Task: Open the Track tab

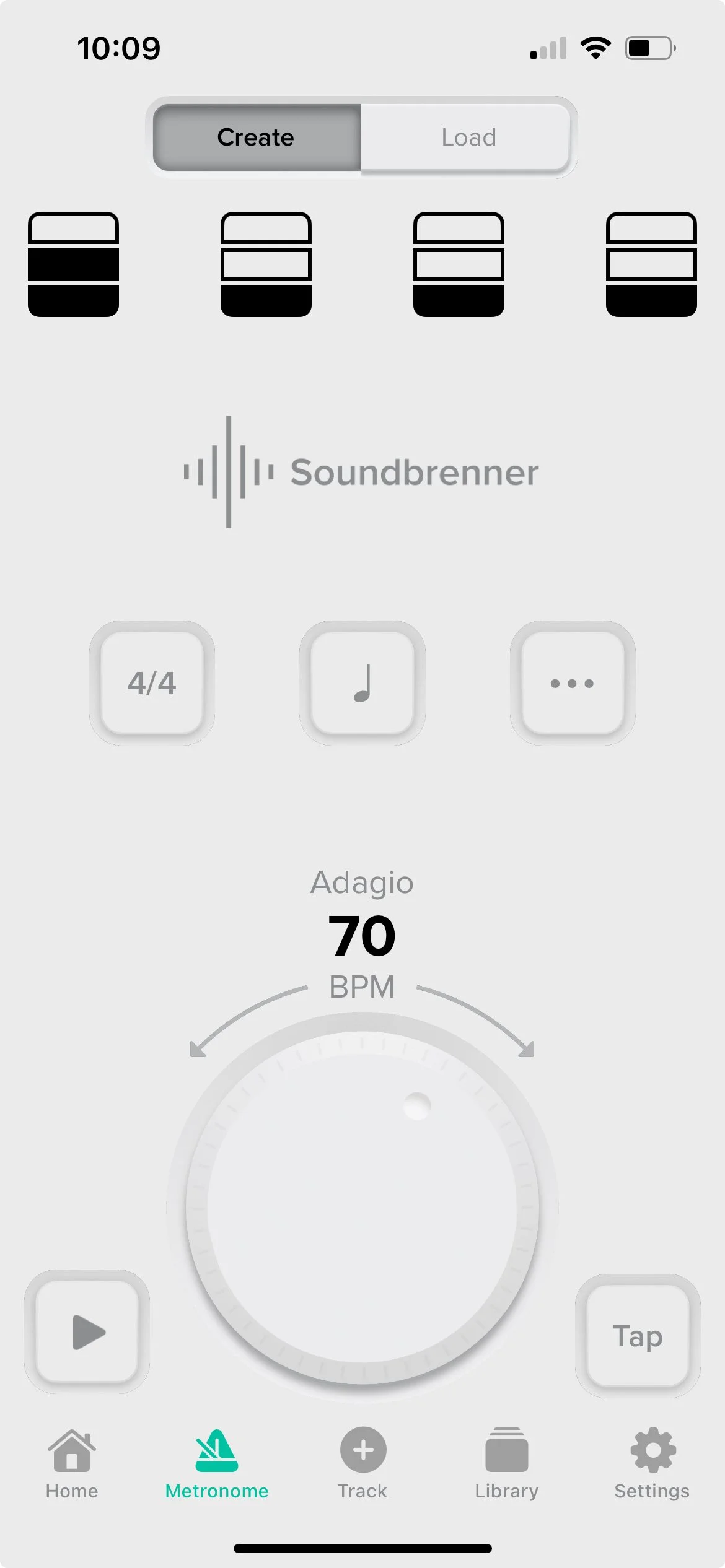Action: pyautogui.click(x=362, y=1464)
